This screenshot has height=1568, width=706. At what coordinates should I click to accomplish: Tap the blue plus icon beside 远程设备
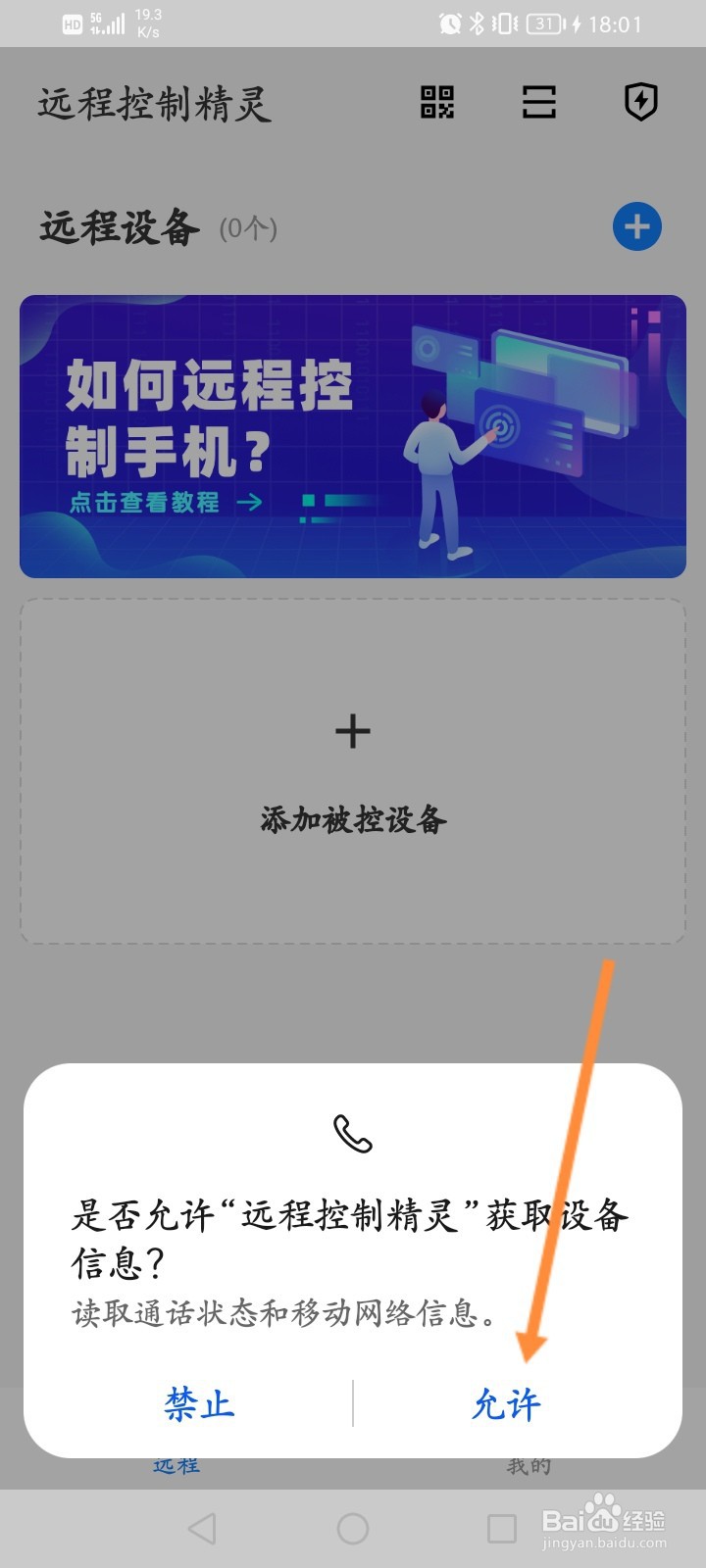point(638,226)
